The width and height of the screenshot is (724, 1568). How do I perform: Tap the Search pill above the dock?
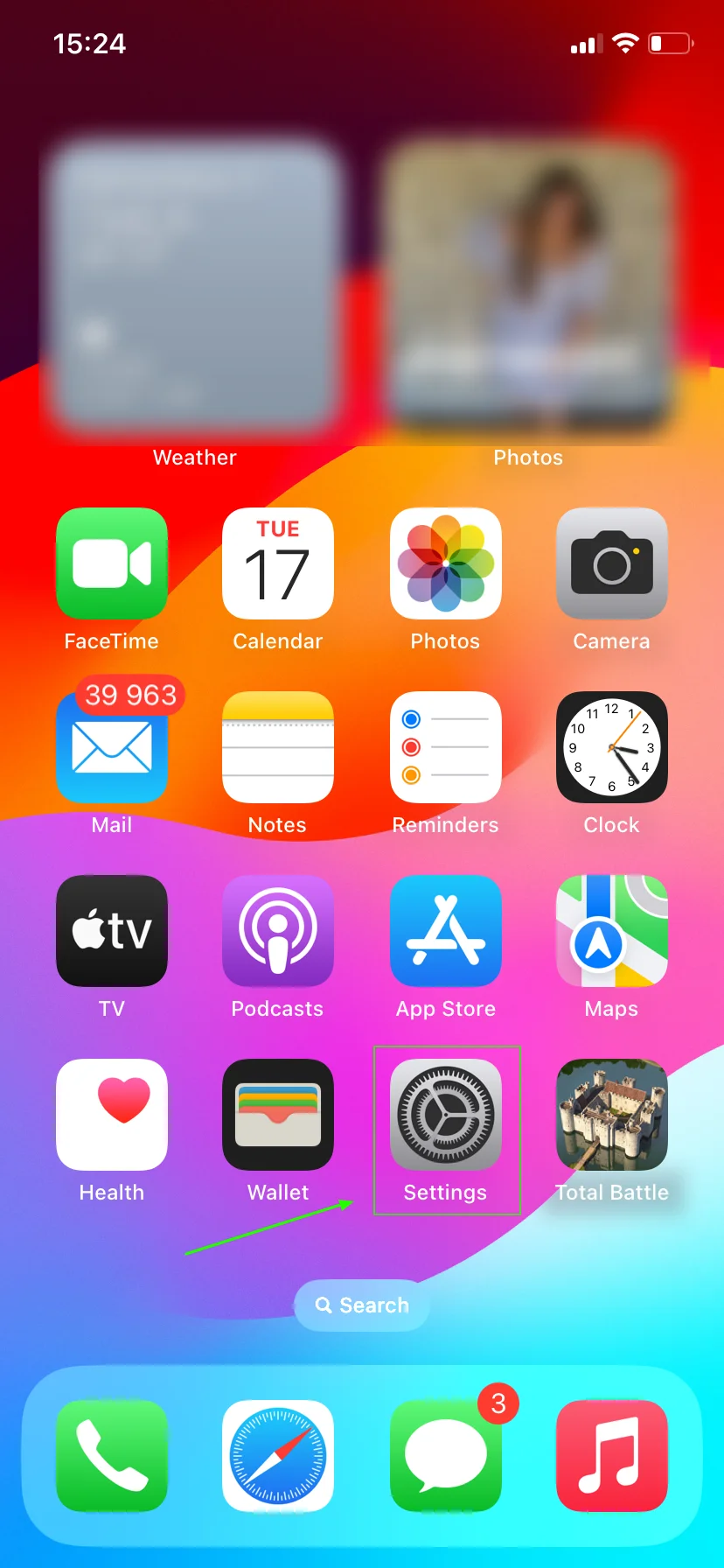362,1305
